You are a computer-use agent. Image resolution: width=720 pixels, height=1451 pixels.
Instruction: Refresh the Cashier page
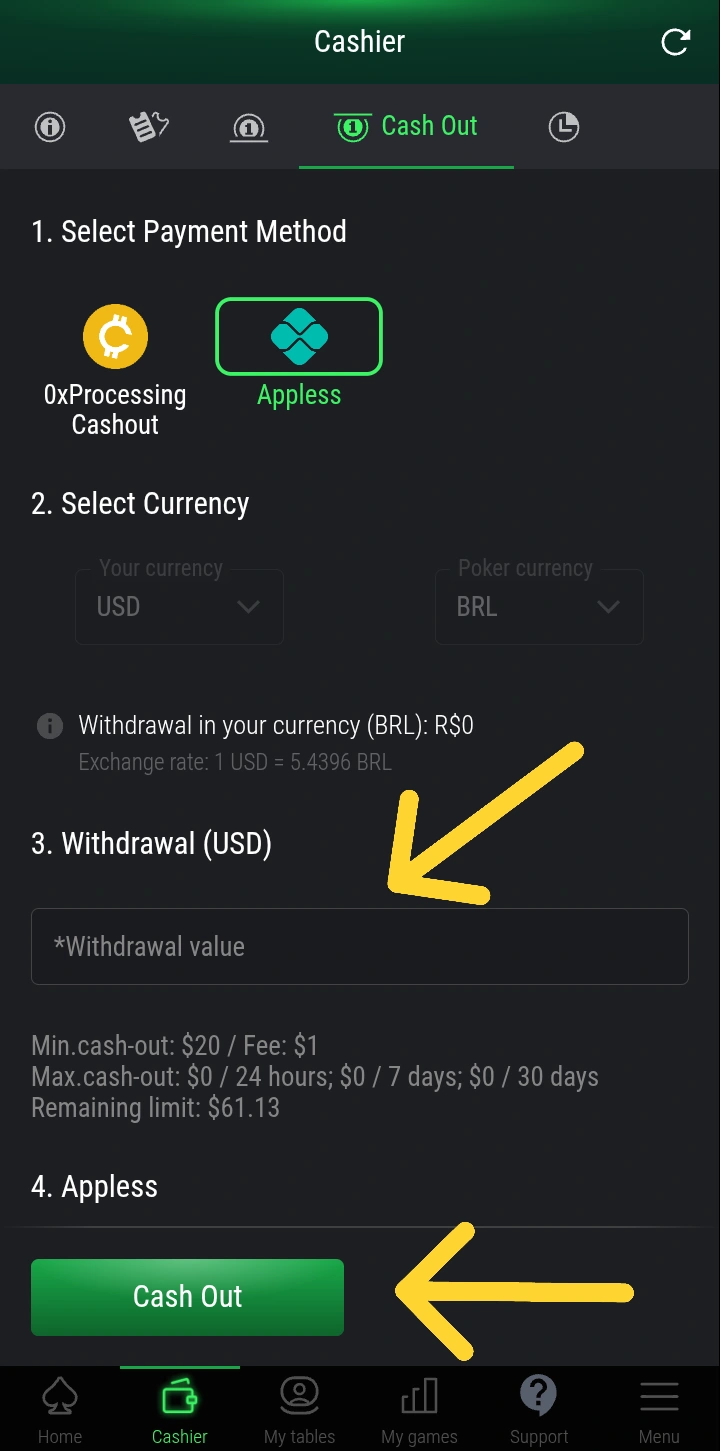click(676, 42)
